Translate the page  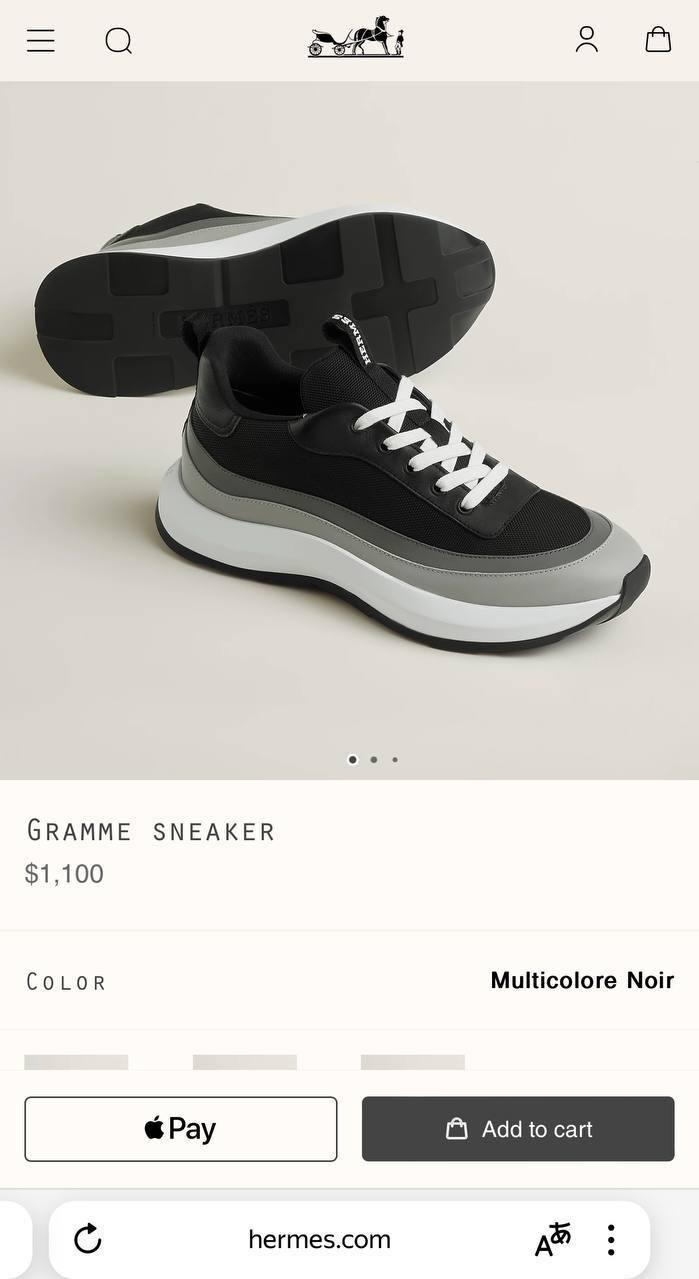[x=552, y=1239]
